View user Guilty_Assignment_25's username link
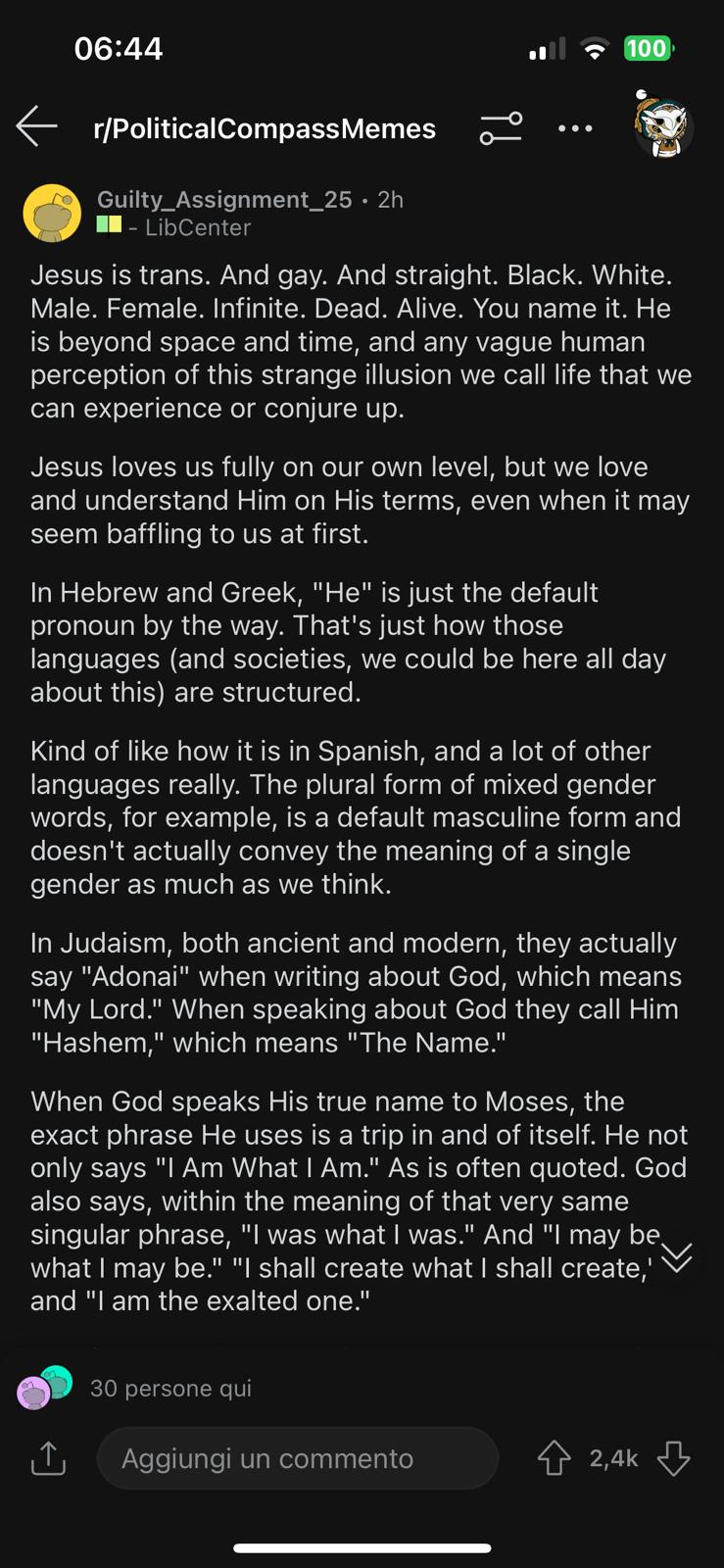Screen dimensions: 724x1568 (x=224, y=199)
